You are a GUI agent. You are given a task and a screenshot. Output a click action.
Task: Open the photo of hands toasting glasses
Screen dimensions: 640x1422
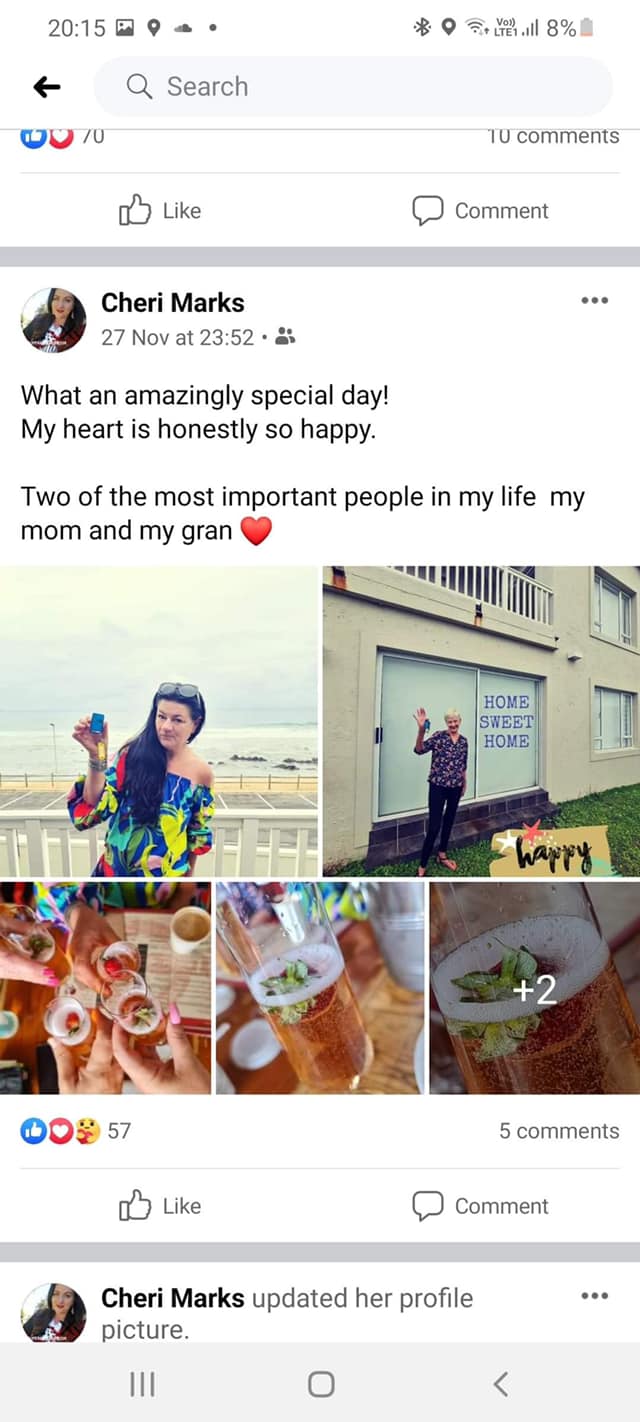[x=105, y=987]
